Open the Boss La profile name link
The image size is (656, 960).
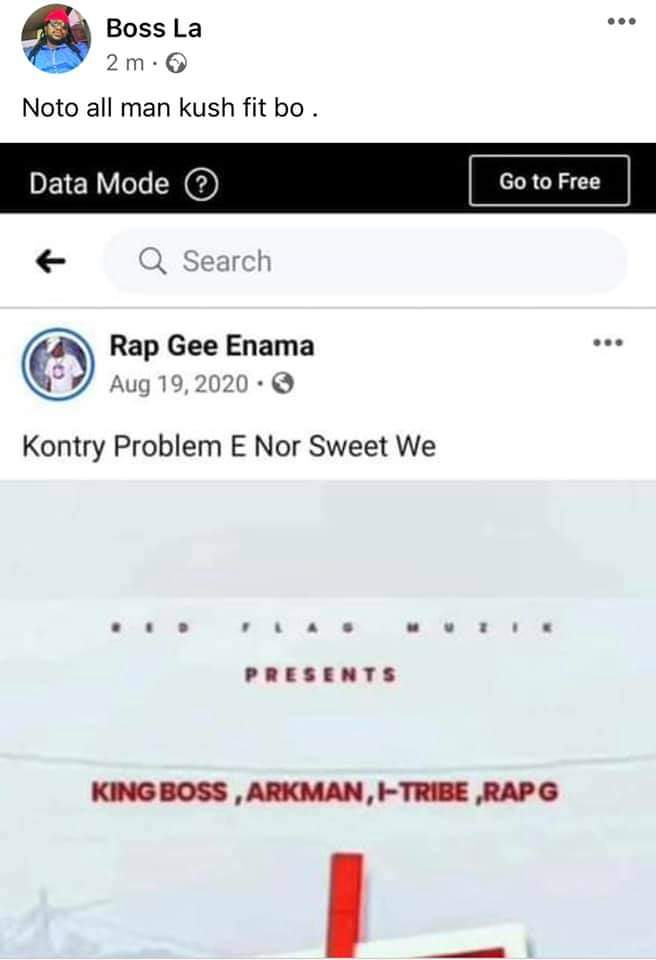153,28
